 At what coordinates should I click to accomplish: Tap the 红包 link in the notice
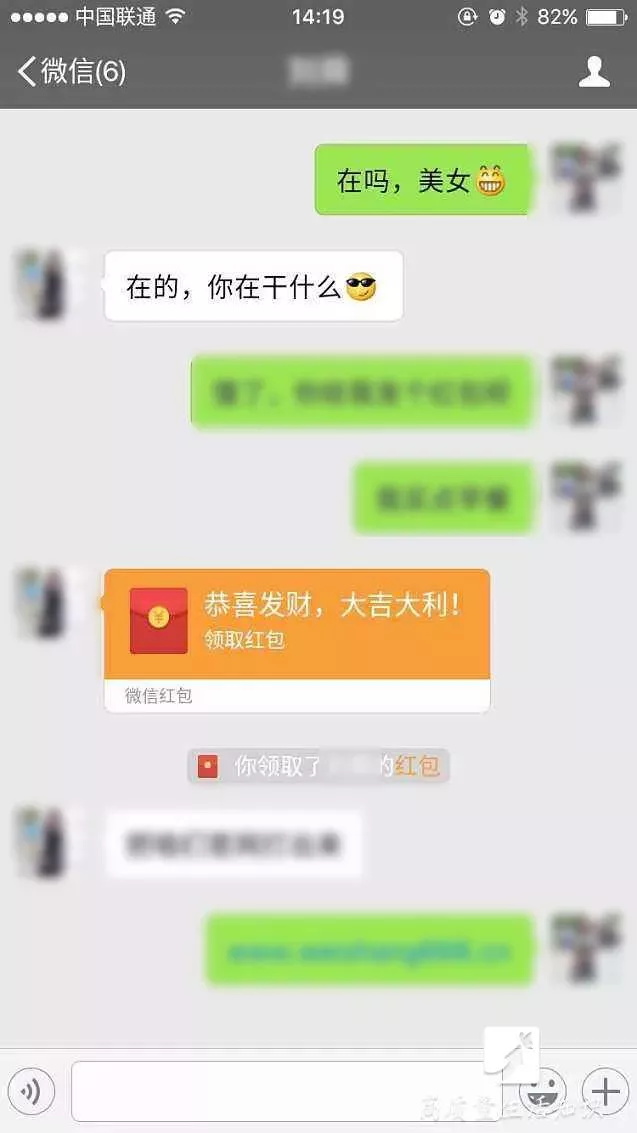tap(417, 767)
